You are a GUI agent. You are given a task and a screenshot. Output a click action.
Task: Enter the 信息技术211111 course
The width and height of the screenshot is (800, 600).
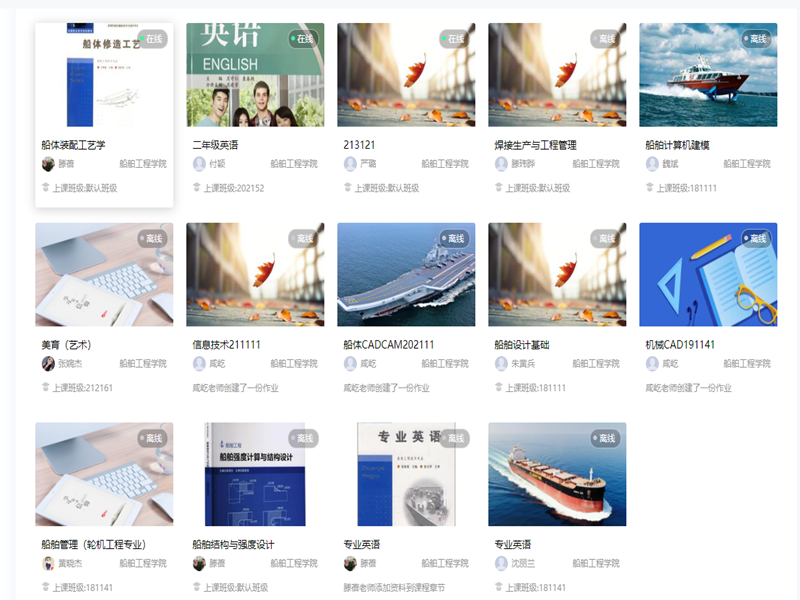coord(255,275)
